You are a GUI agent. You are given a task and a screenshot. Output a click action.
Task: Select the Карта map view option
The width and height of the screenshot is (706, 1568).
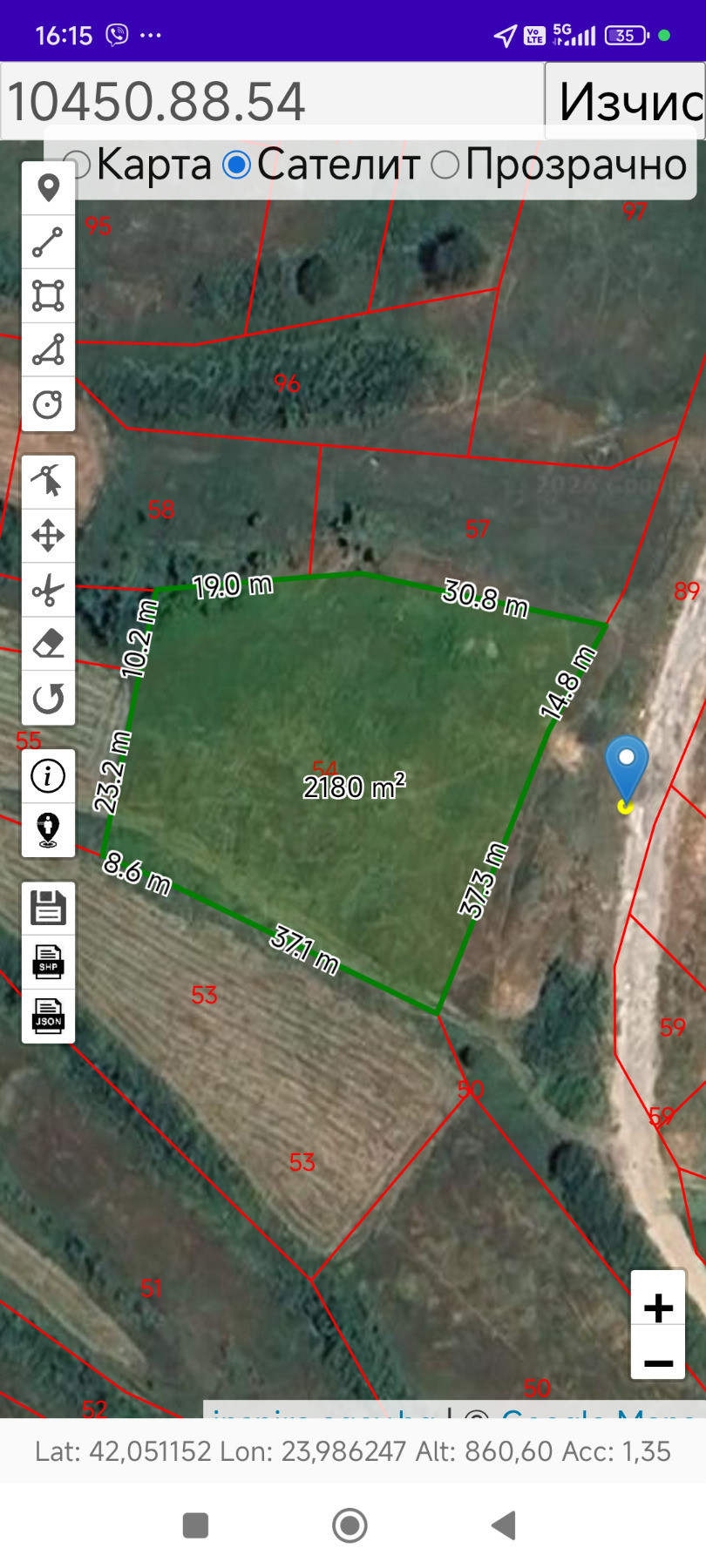78,165
